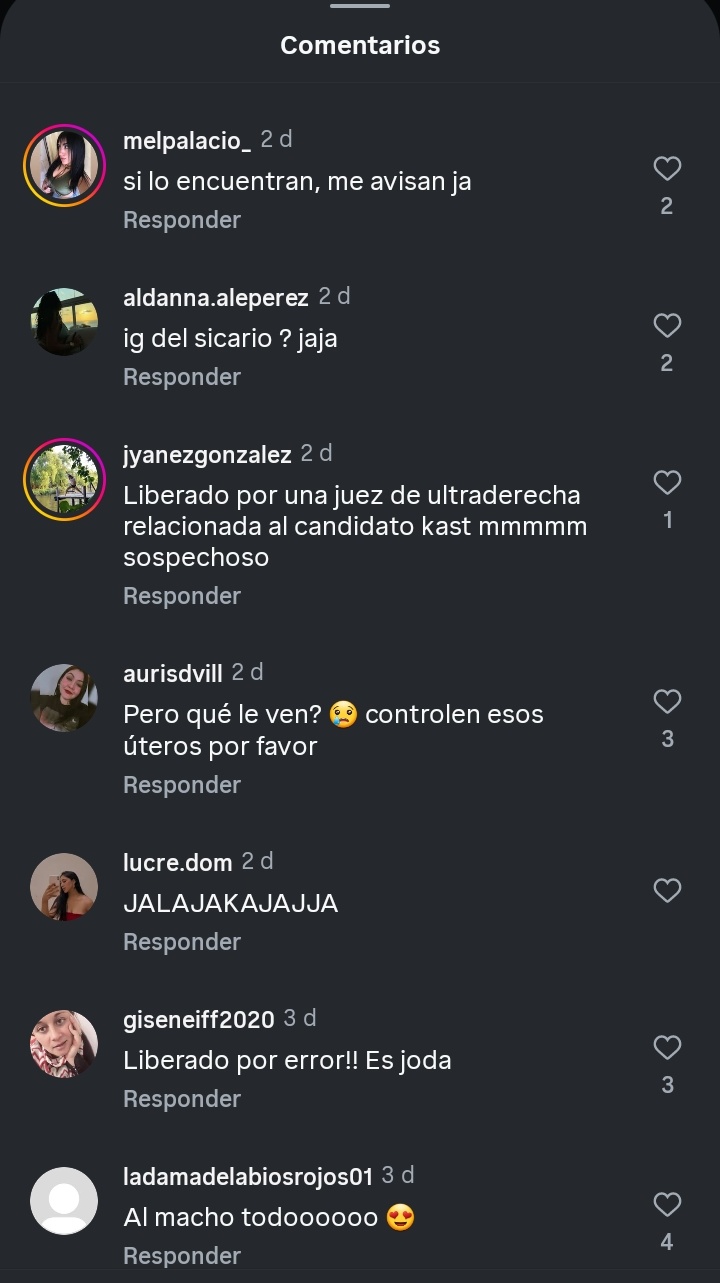720x1283 pixels.
Task: Reply to aldanna.aleperez's sicario comment
Action: tap(182, 377)
